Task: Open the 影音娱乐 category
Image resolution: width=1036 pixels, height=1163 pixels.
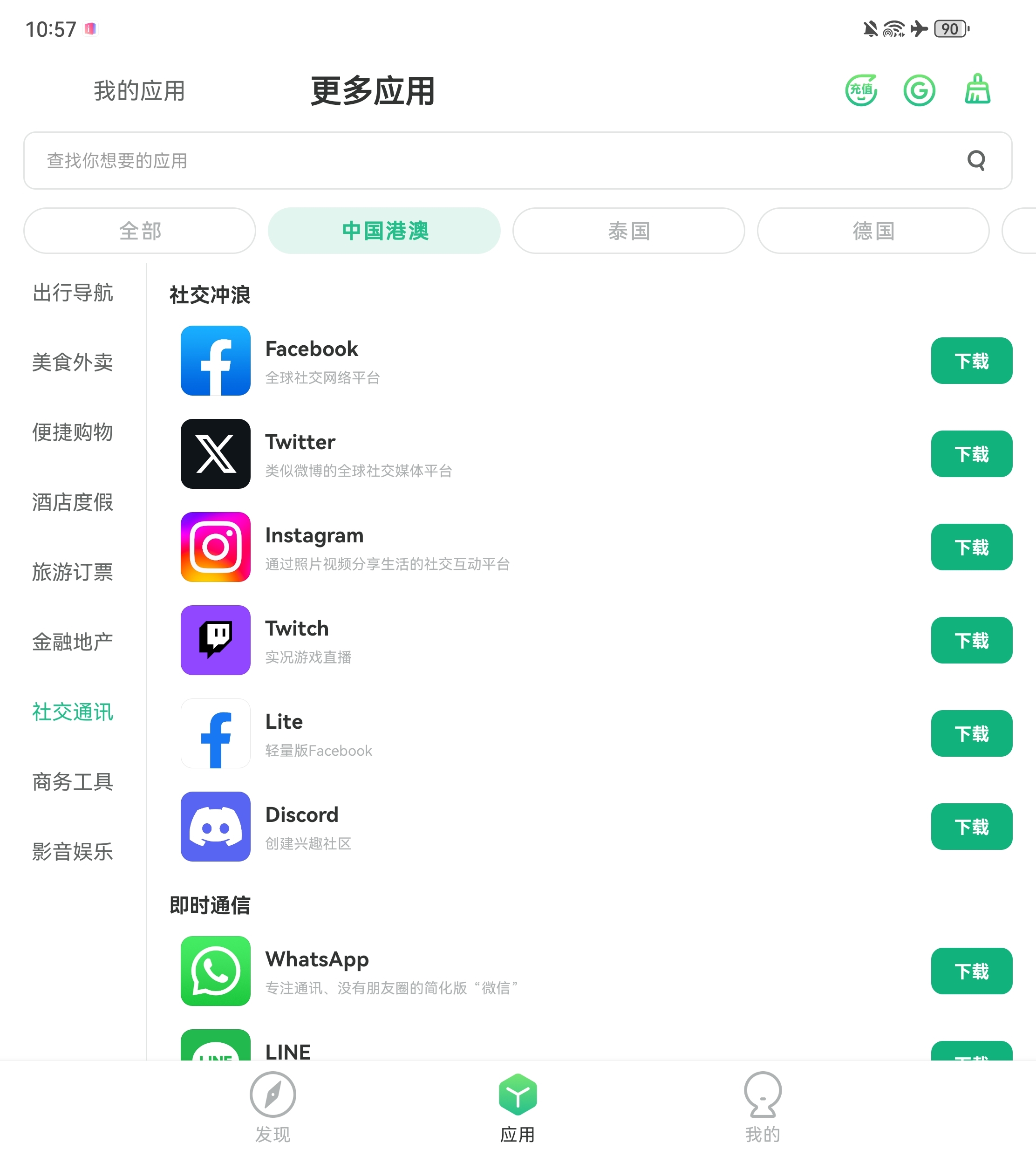Action: [72, 852]
